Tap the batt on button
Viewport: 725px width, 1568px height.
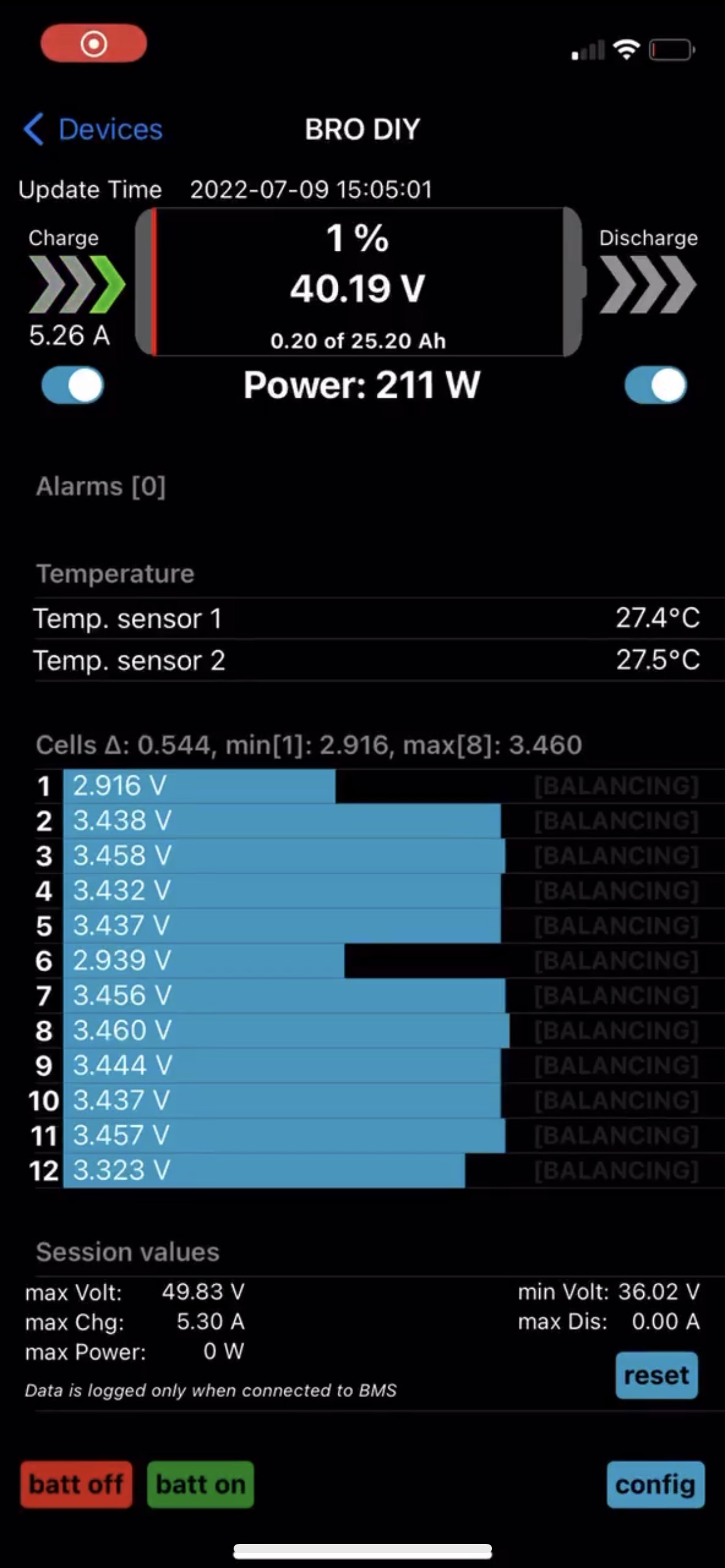point(200,1484)
